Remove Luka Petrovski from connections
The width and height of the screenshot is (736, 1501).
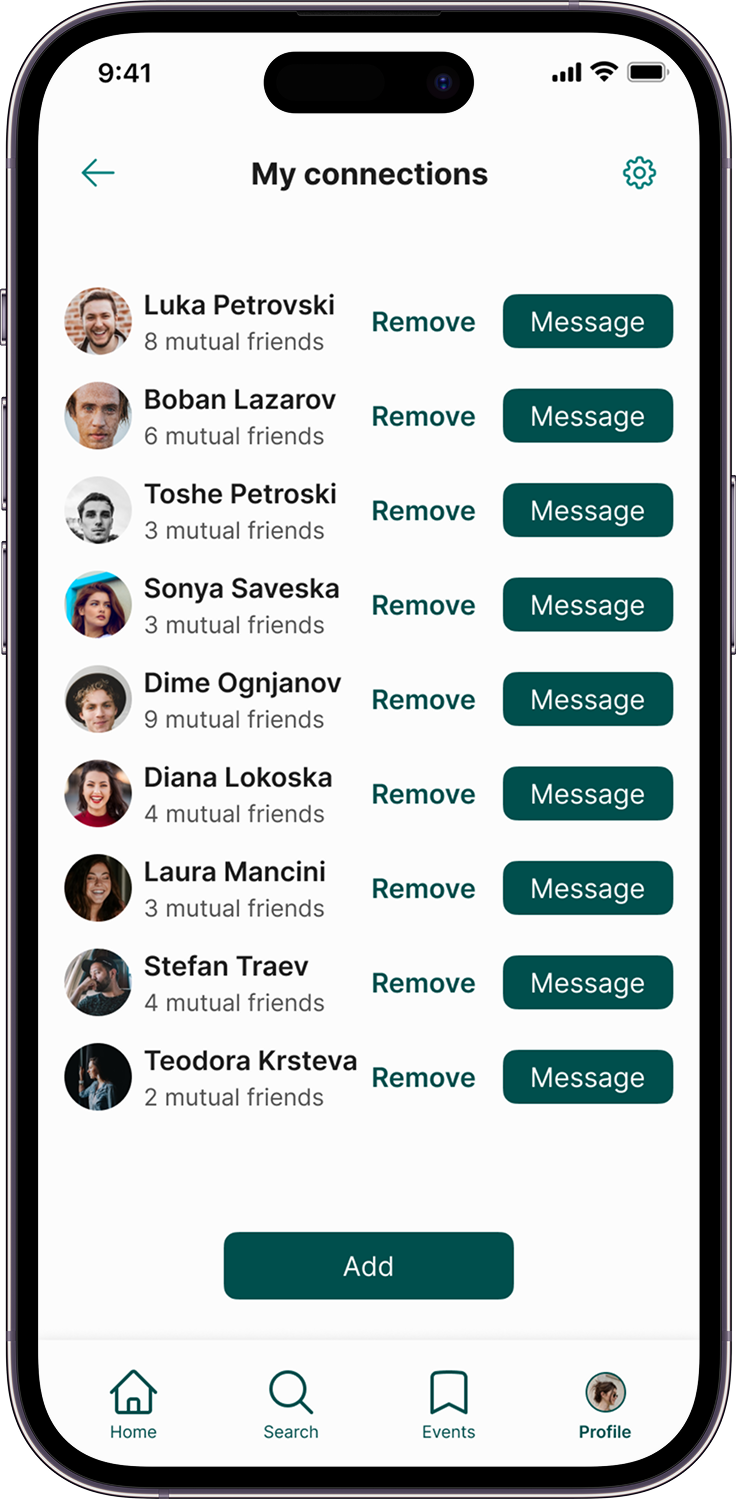click(423, 322)
